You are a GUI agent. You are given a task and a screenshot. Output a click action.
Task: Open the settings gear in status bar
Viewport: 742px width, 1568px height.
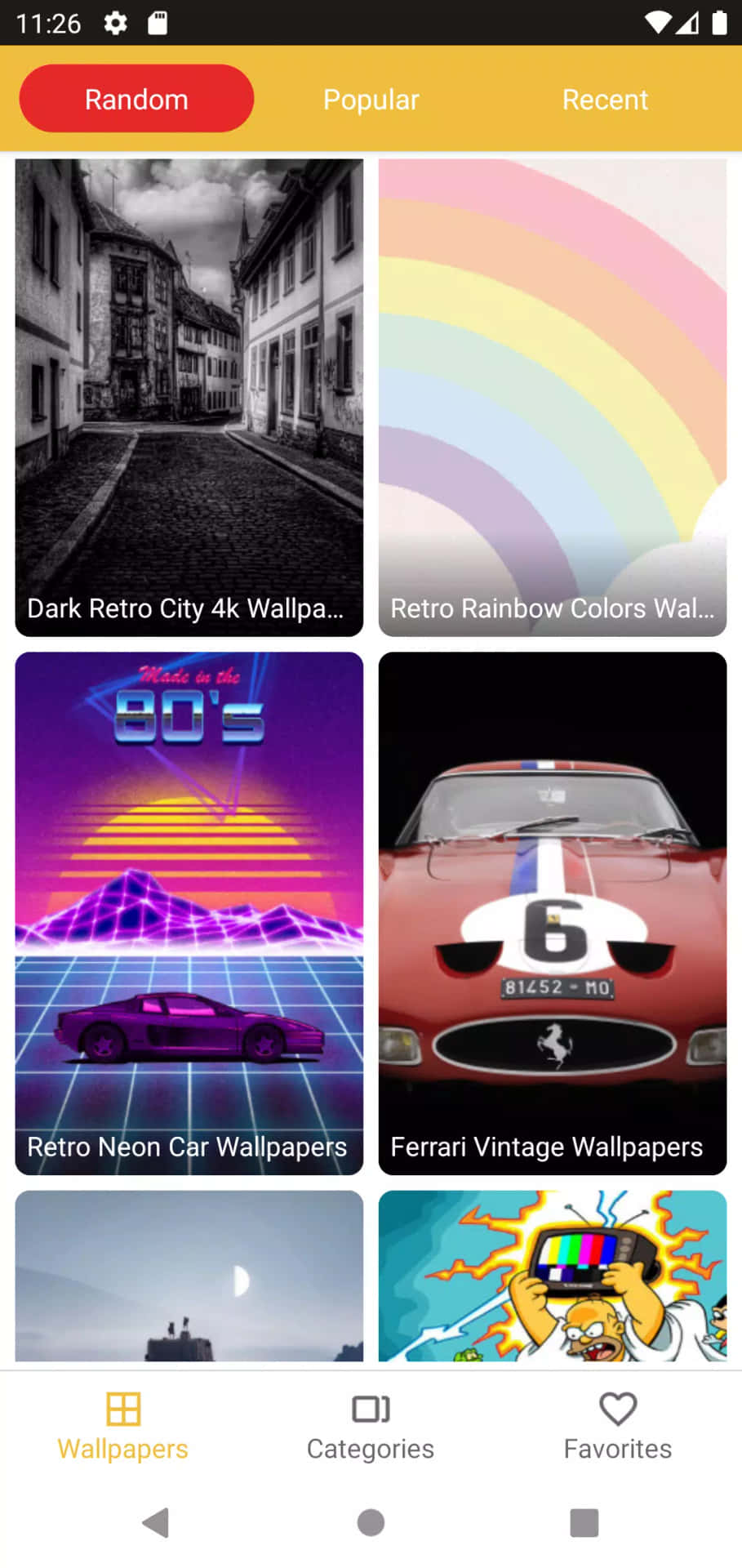click(x=114, y=22)
